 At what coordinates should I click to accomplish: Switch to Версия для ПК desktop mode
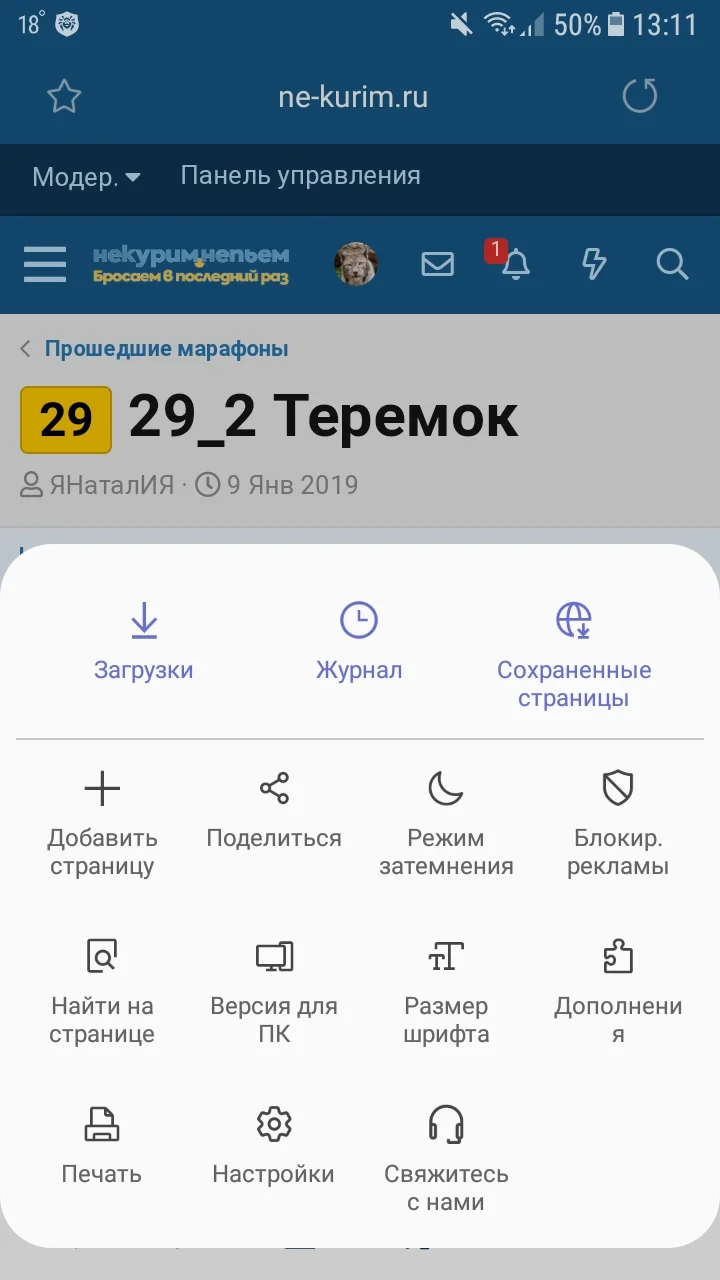[273, 985]
